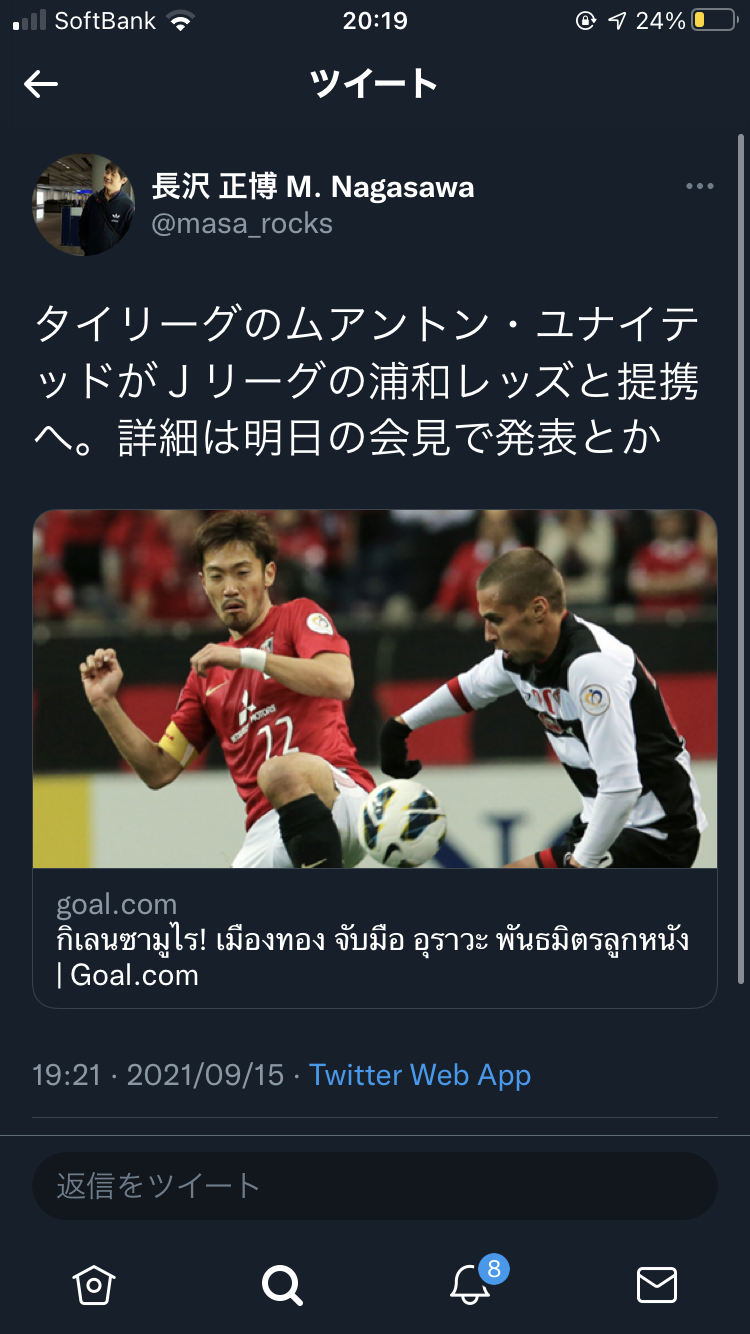The image size is (750, 1334).
Task: Open the notifications bell with 8 badge
Action: (470, 1284)
